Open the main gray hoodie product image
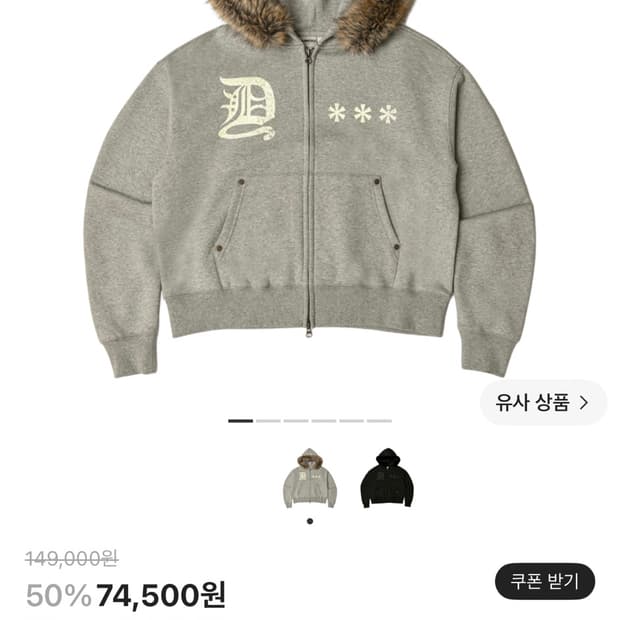 (310, 188)
